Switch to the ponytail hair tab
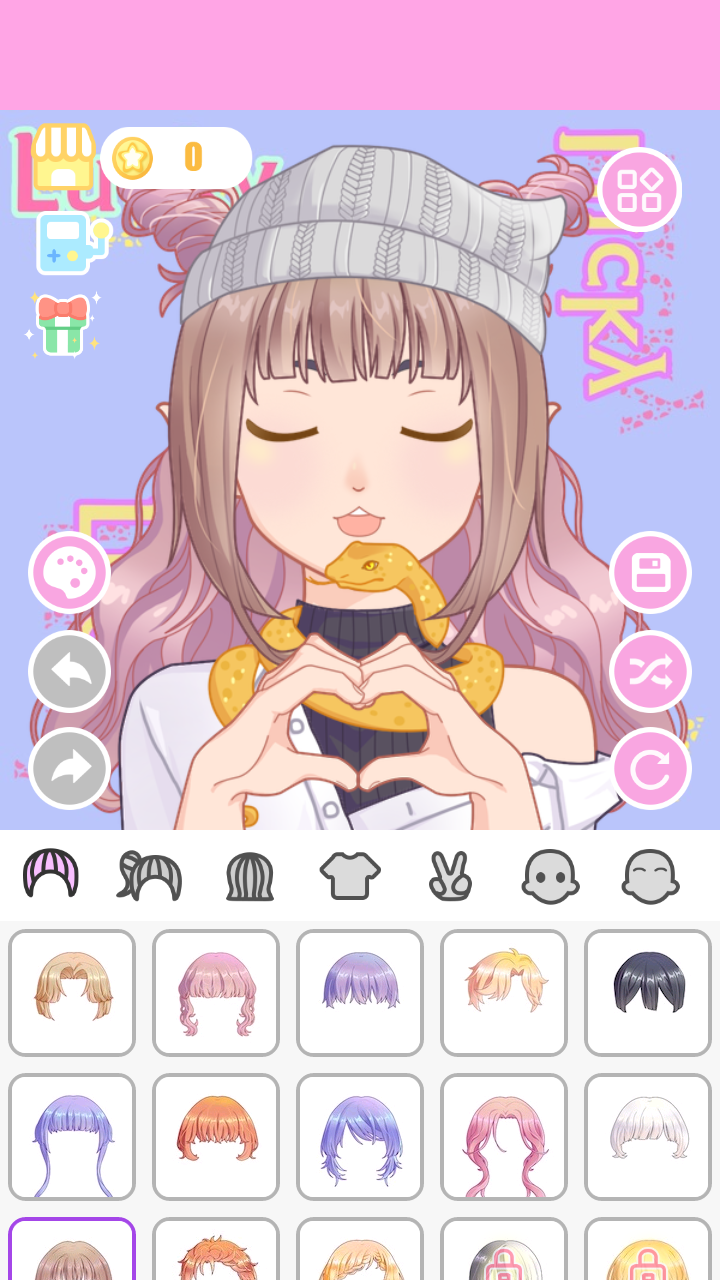The height and width of the screenshot is (1280, 720). point(150,875)
